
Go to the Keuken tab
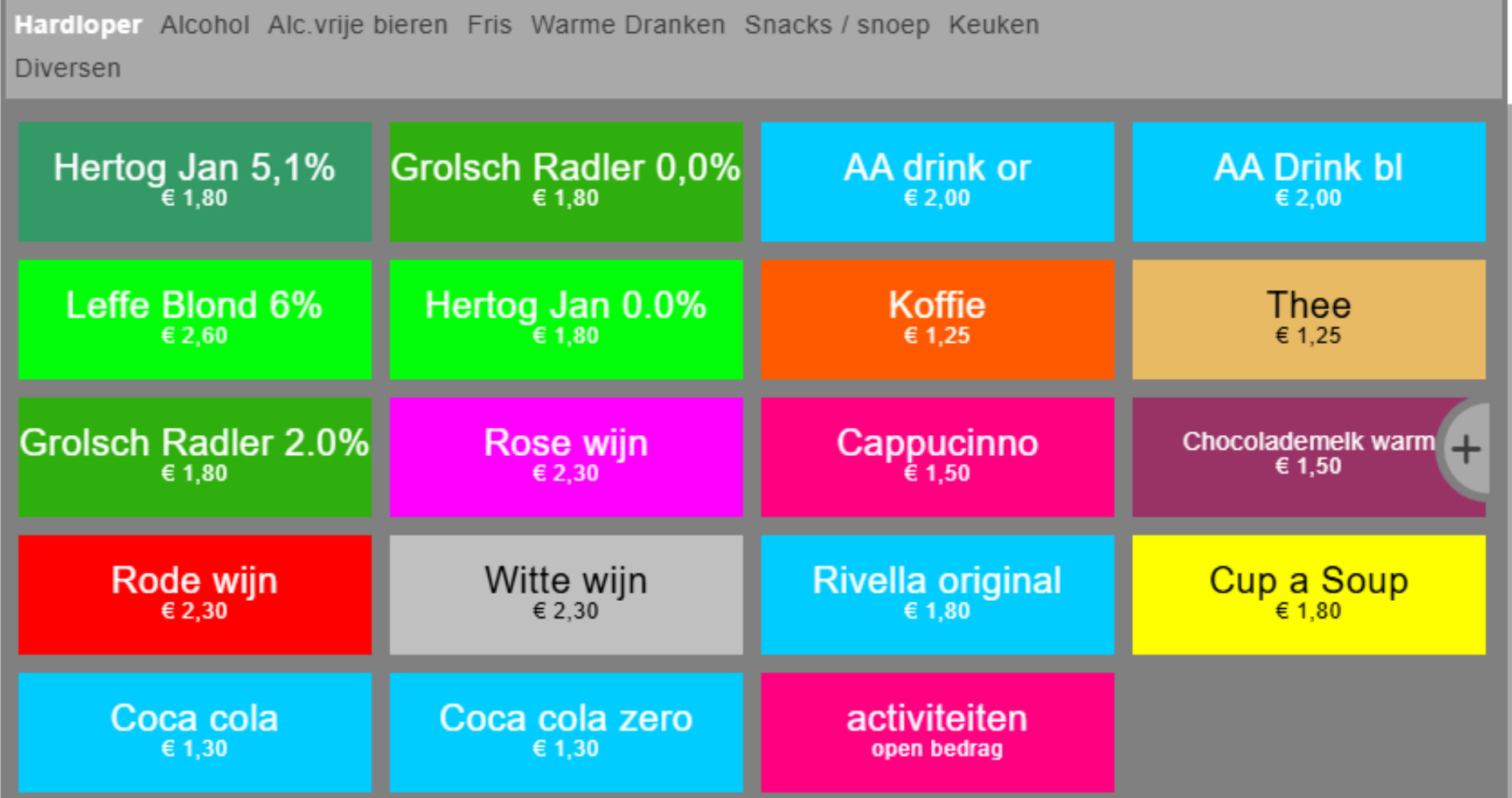[994, 25]
